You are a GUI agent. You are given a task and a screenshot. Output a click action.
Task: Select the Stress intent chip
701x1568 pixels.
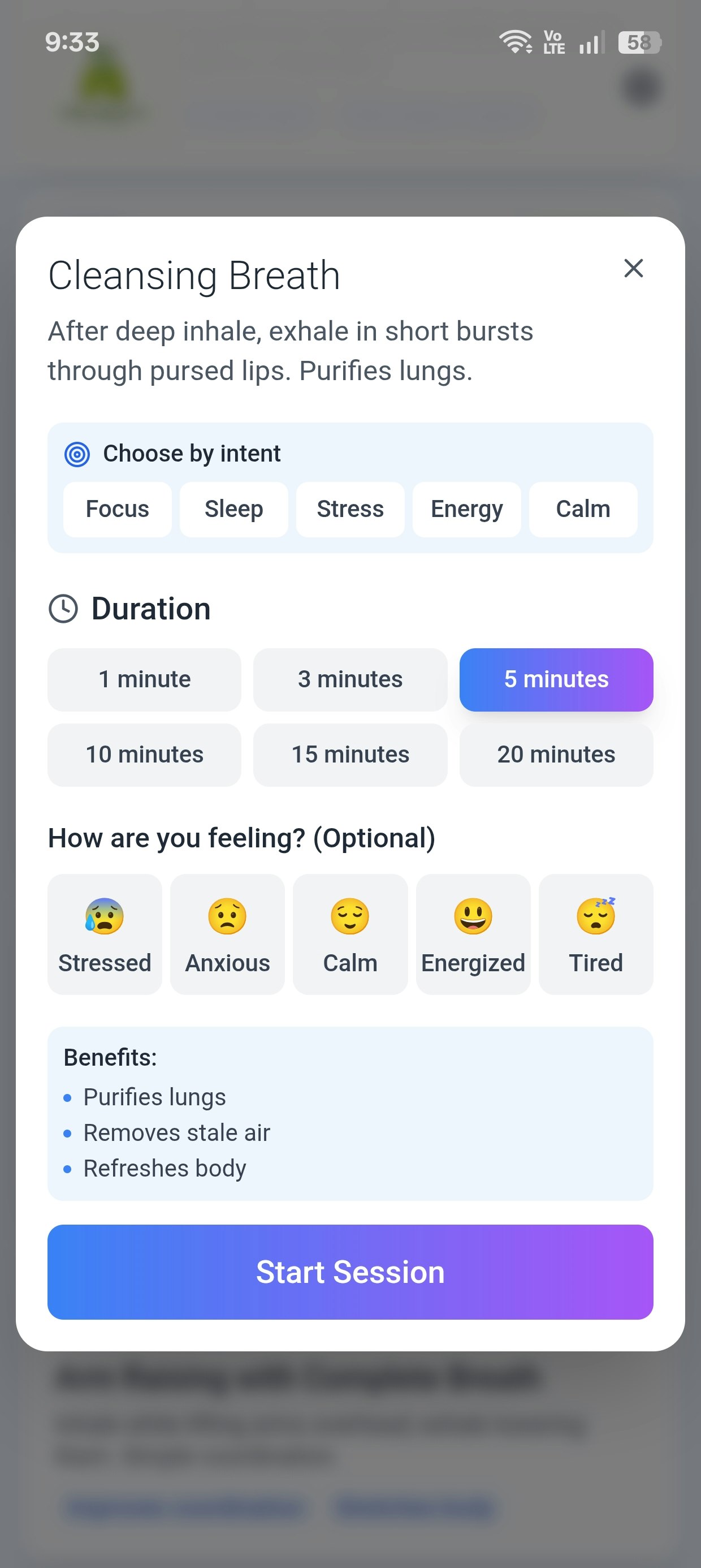pos(350,510)
